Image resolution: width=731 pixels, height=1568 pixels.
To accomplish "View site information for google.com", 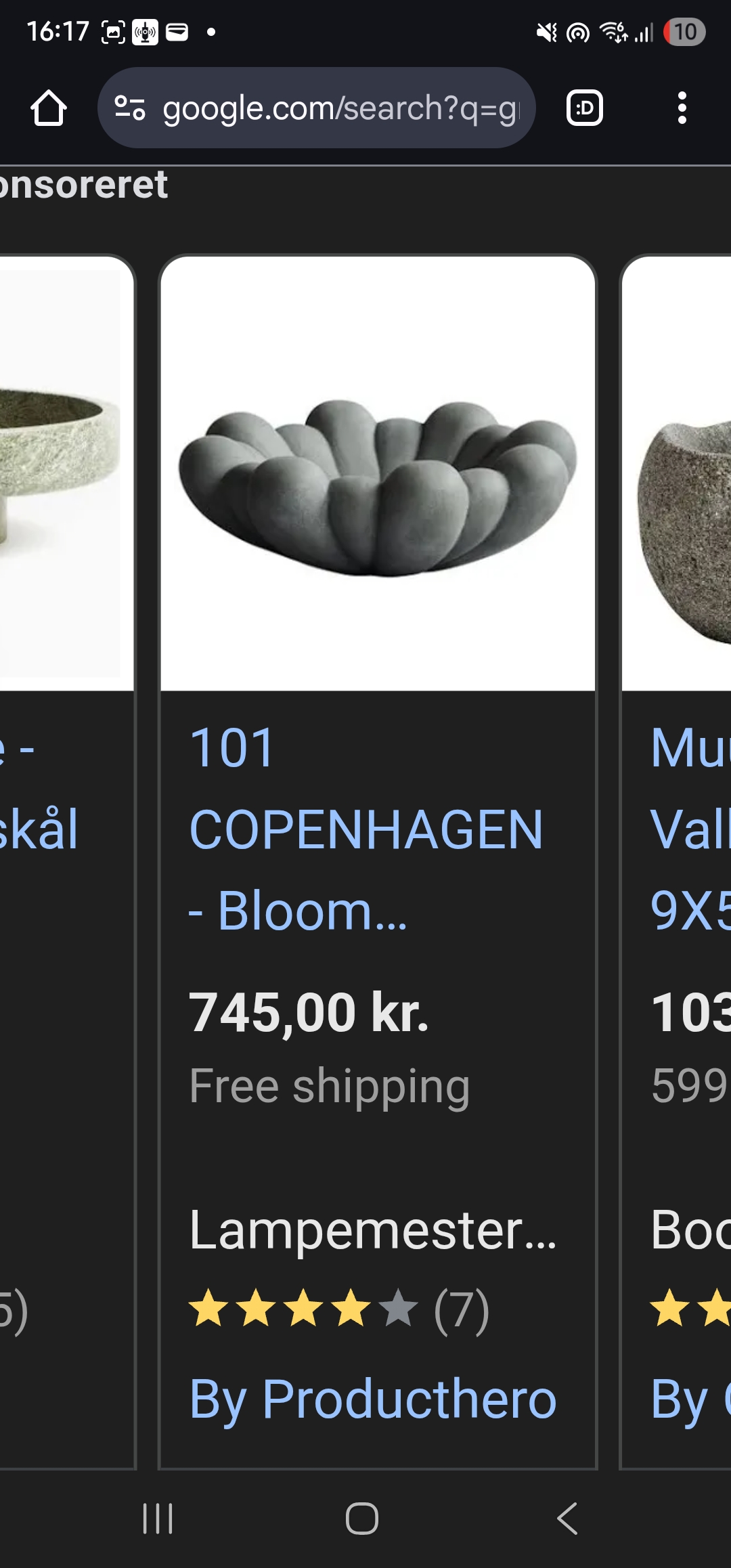I will (x=130, y=108).
